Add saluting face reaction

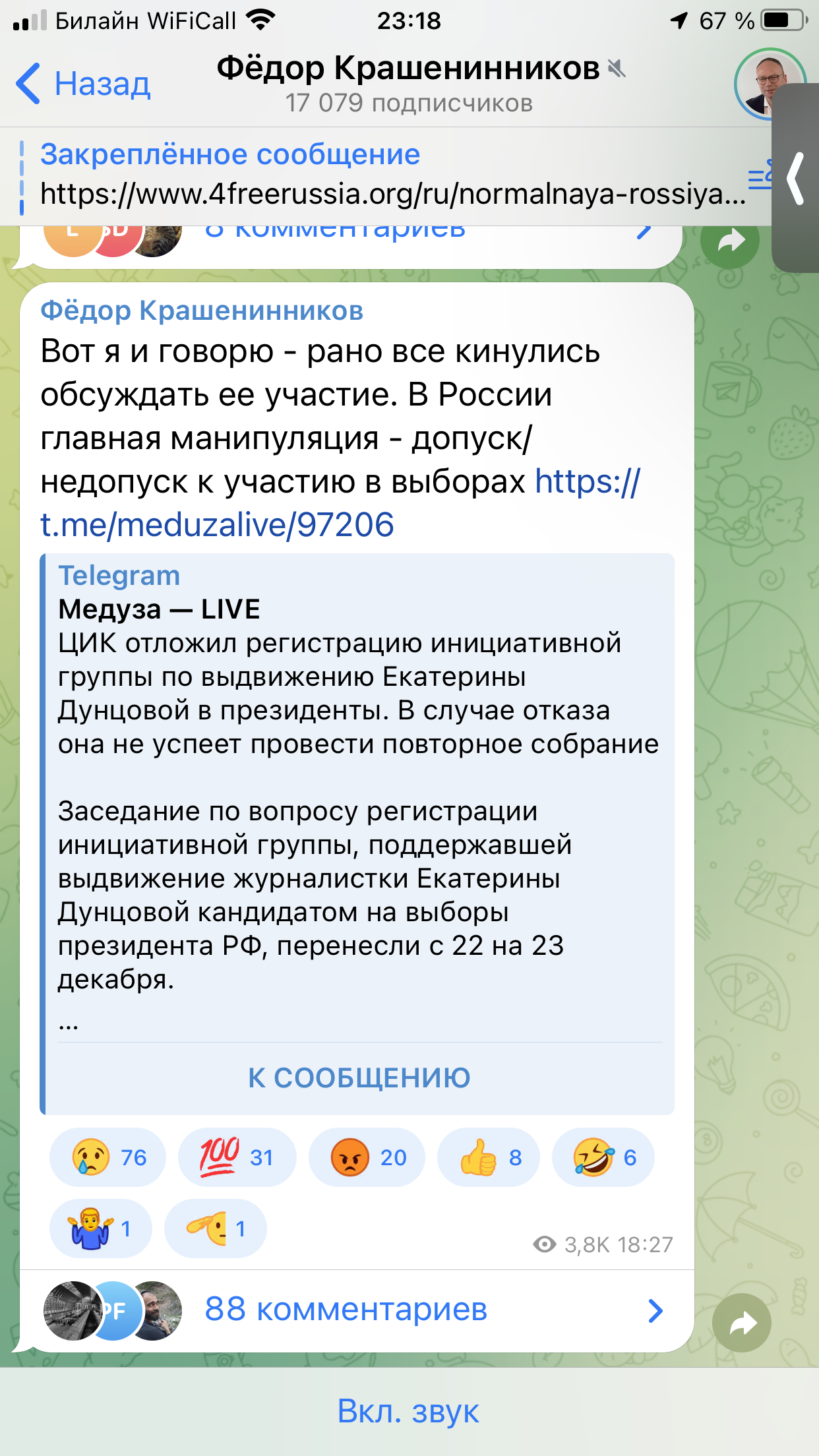pos(215,1228)
